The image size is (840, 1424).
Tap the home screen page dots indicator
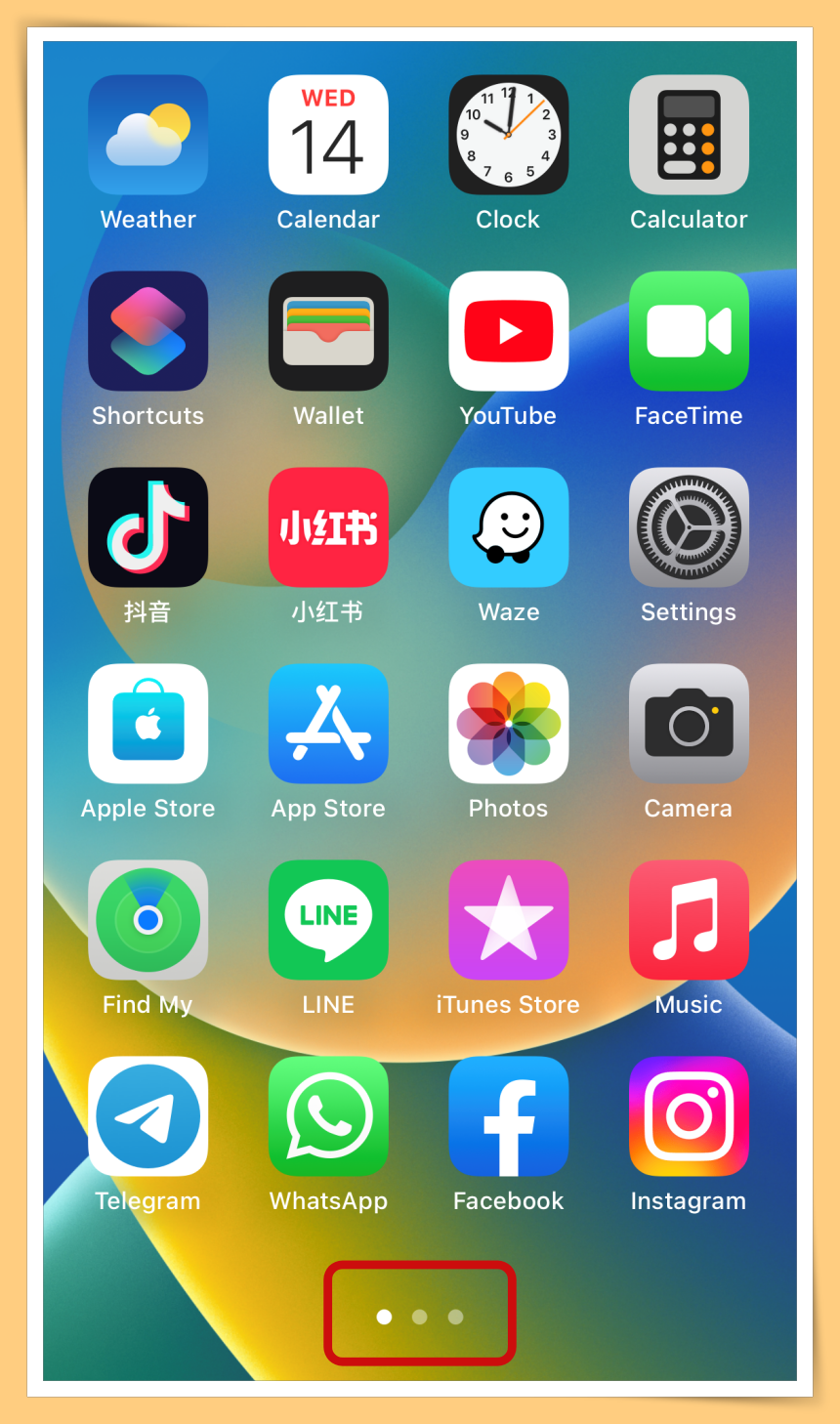(420, 1317)
